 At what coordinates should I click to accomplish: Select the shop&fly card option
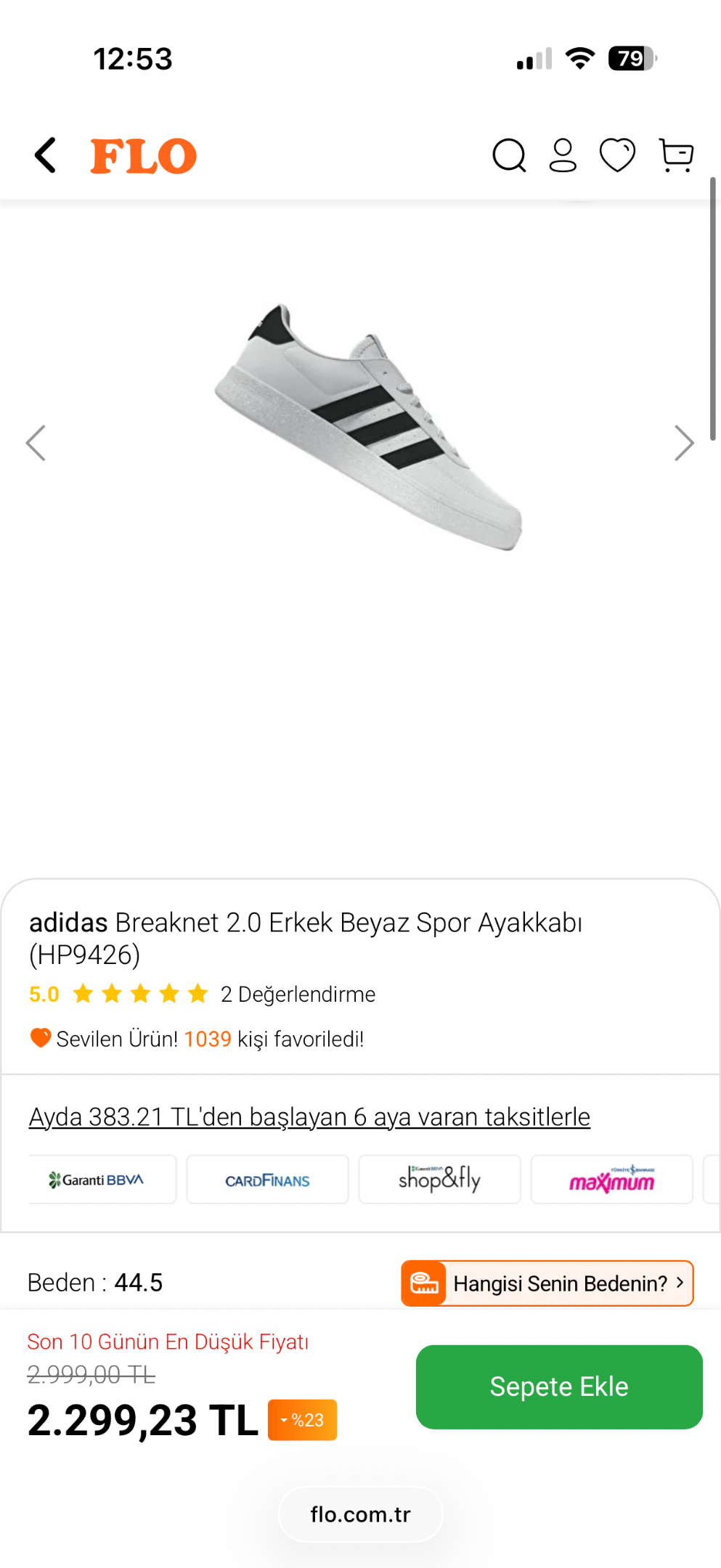pos(439,1180)
